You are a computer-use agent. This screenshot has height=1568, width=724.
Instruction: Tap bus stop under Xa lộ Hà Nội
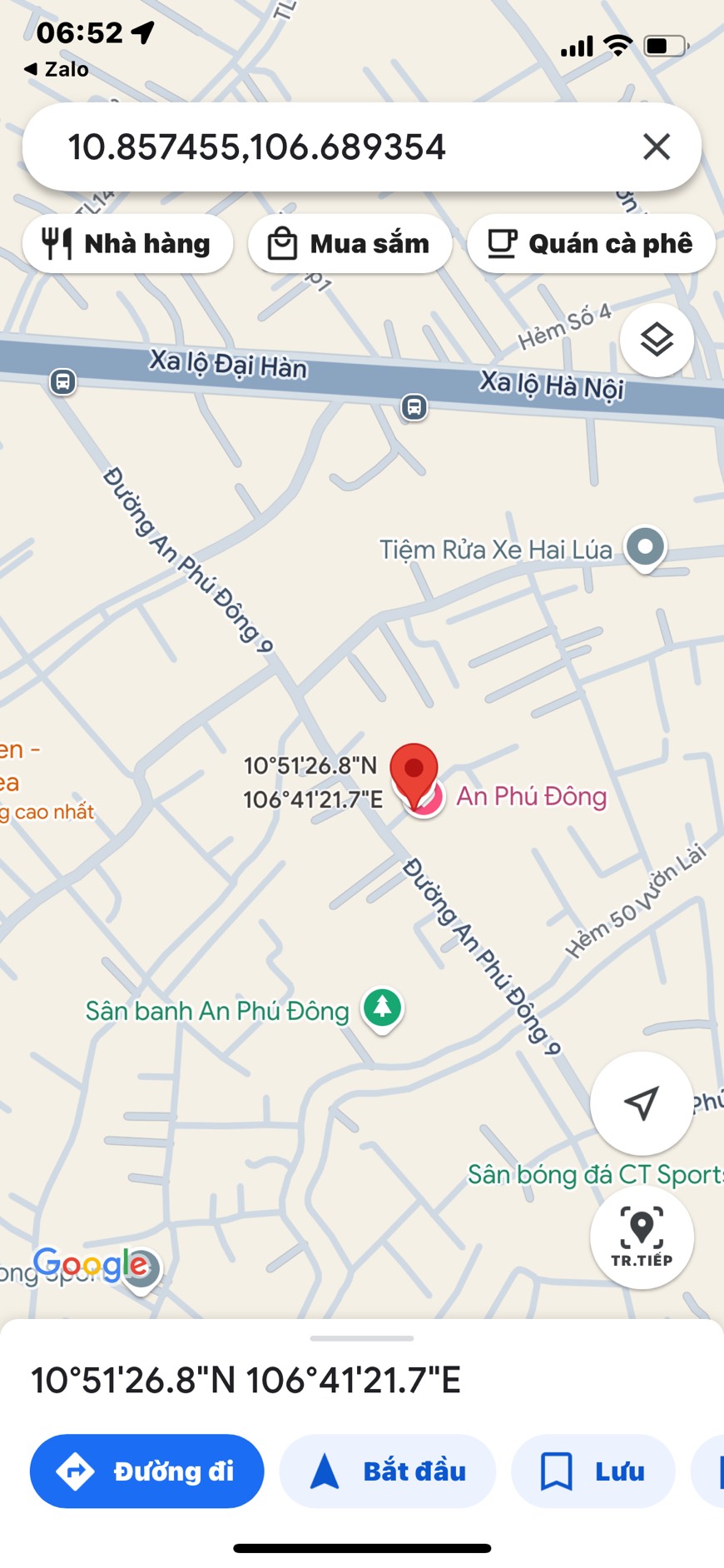pyautogui.click(x=414, y=407)
